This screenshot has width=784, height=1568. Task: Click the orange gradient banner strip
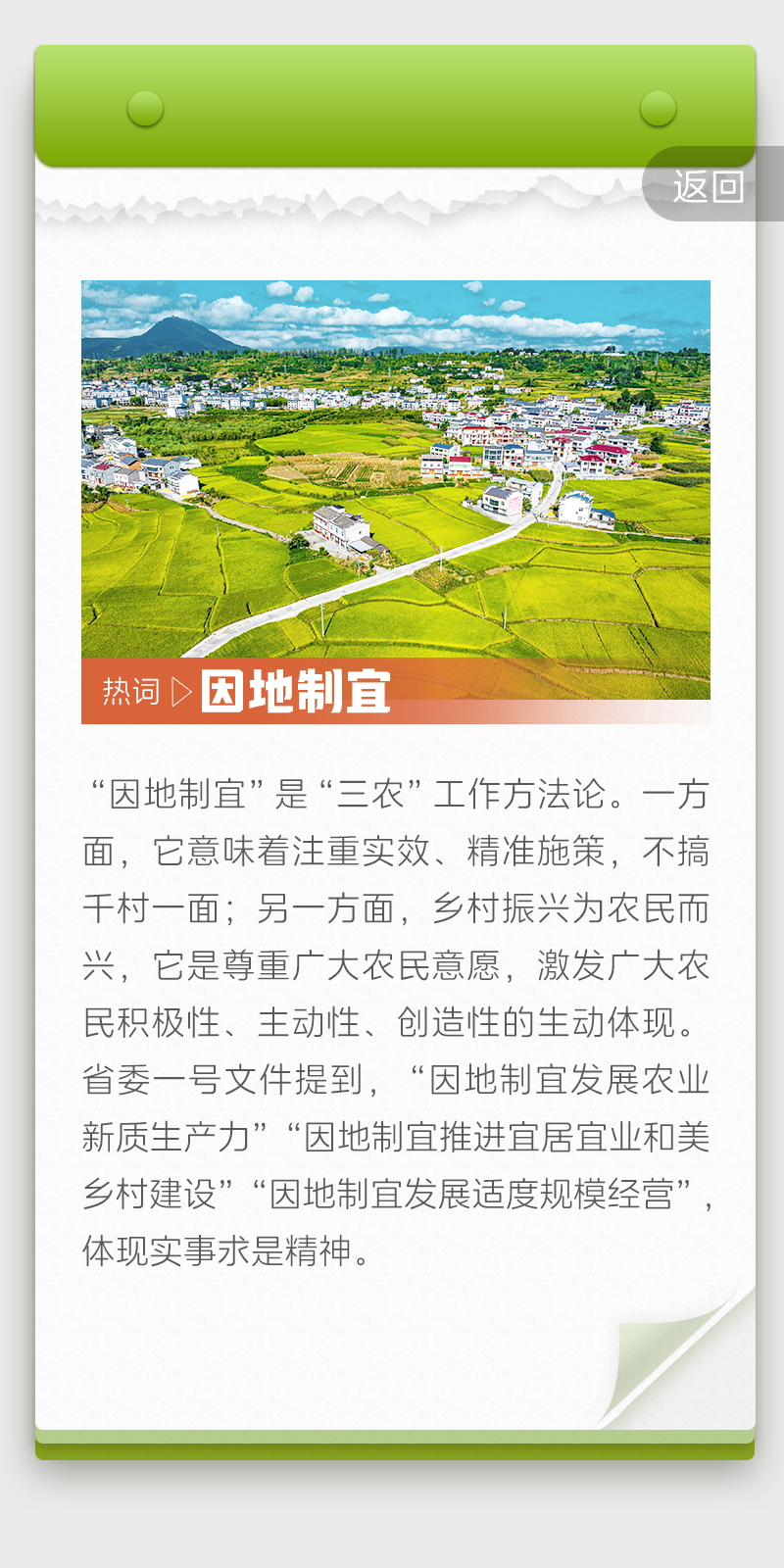[392, 691]
